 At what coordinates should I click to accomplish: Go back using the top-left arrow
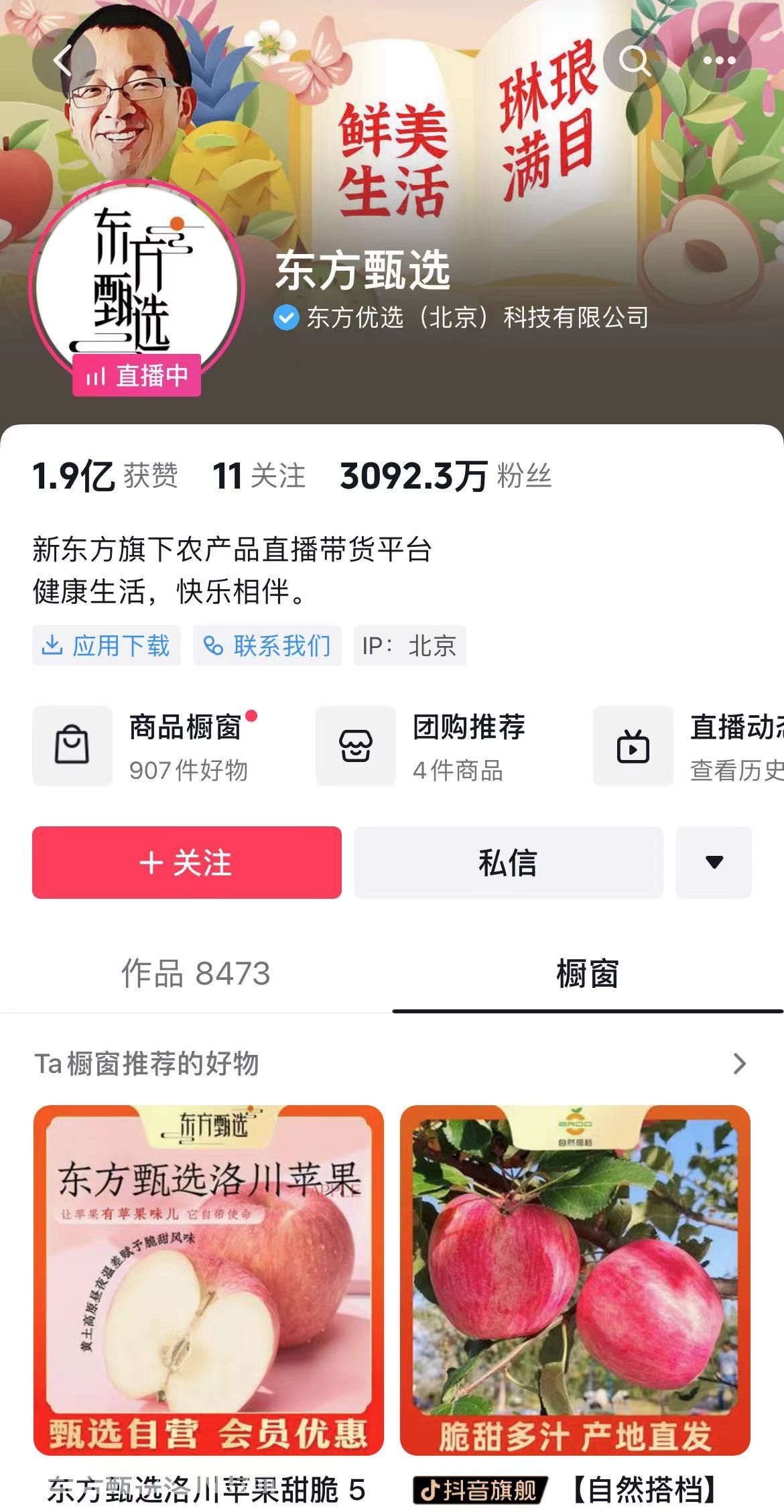coord(62,61)
